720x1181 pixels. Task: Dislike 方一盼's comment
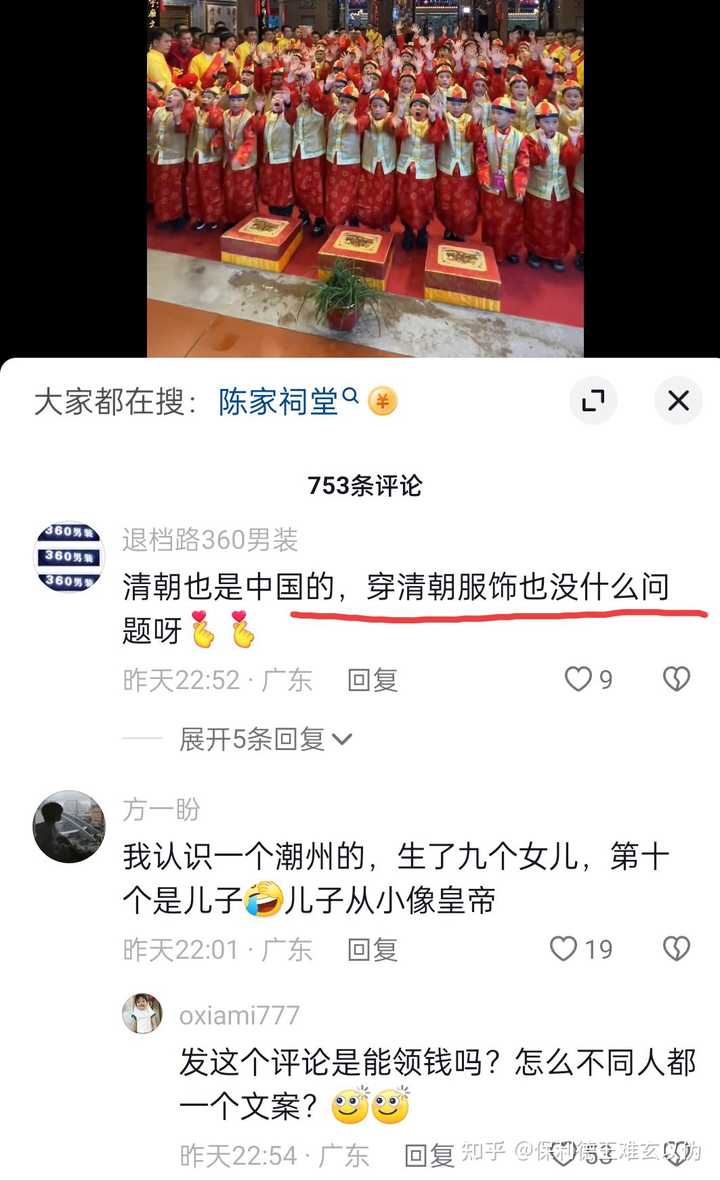tap(676, 948)
